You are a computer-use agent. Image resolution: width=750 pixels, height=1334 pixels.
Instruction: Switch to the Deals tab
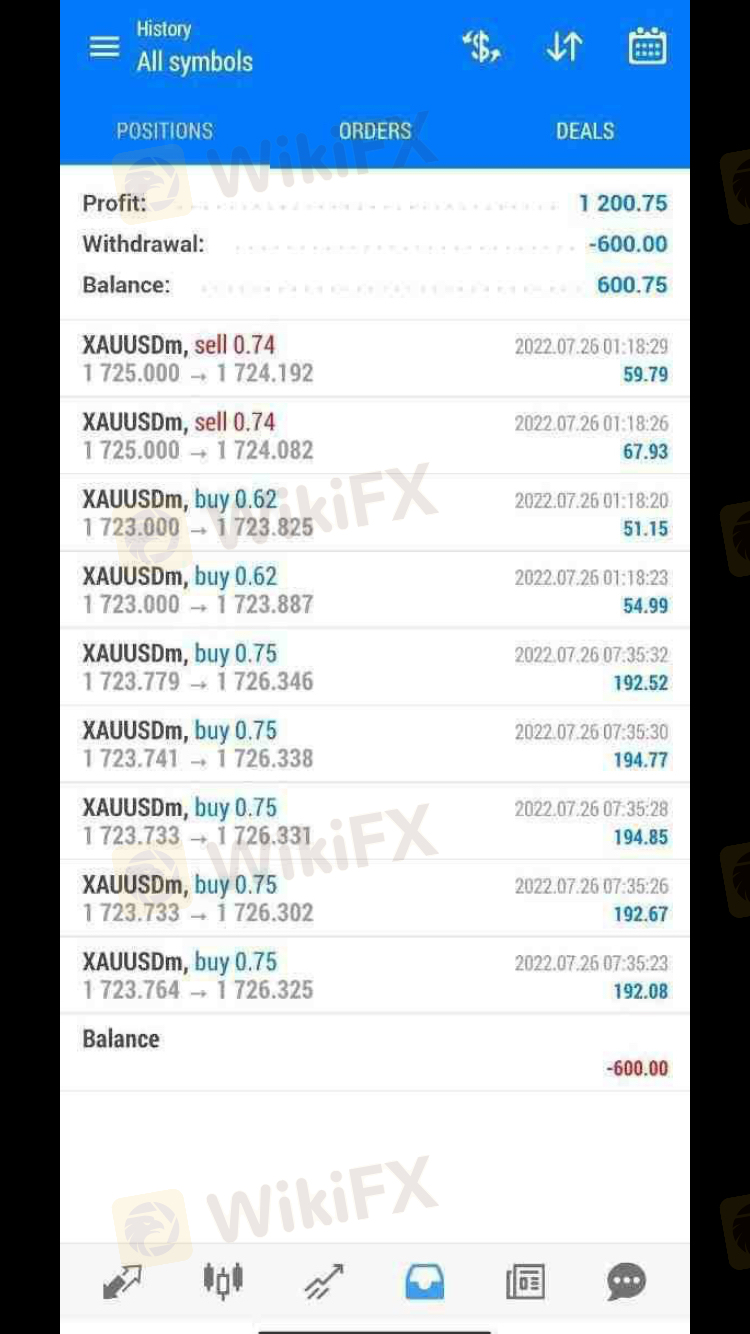point(585,131)
